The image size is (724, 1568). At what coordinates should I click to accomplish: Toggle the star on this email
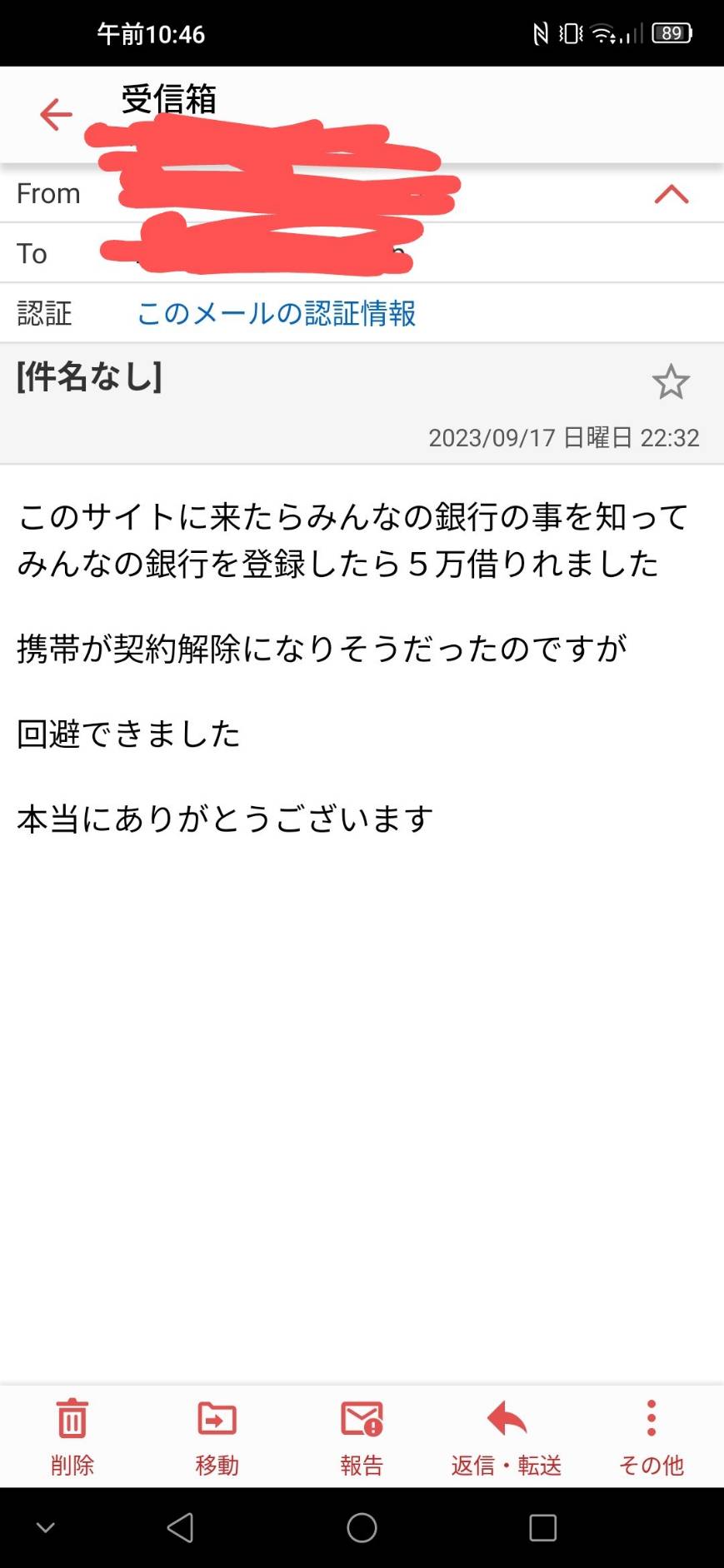(x=672, y=383)
